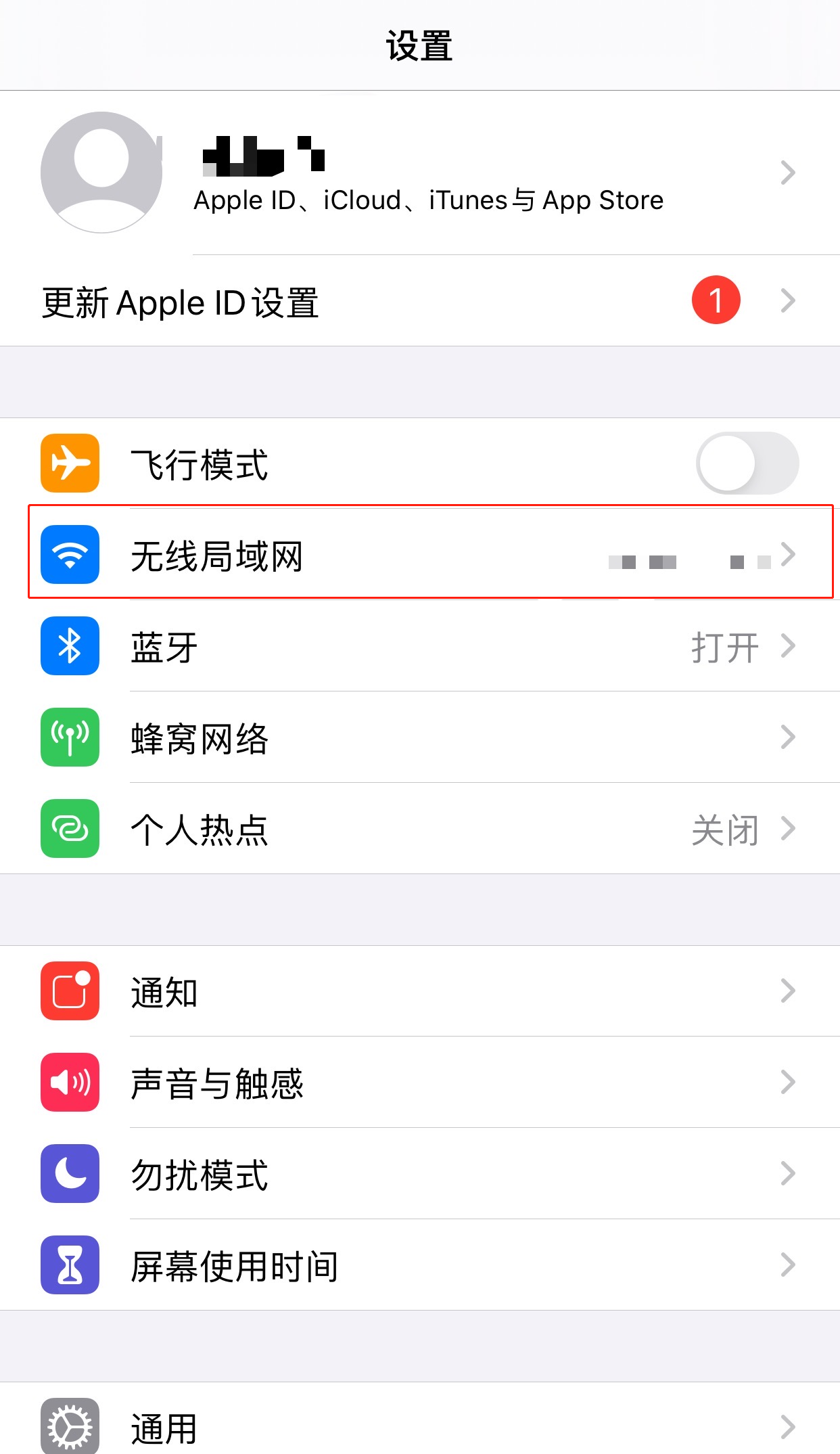
Task: Open 勿扰模式 settings
Action: tap(420, 1174)
